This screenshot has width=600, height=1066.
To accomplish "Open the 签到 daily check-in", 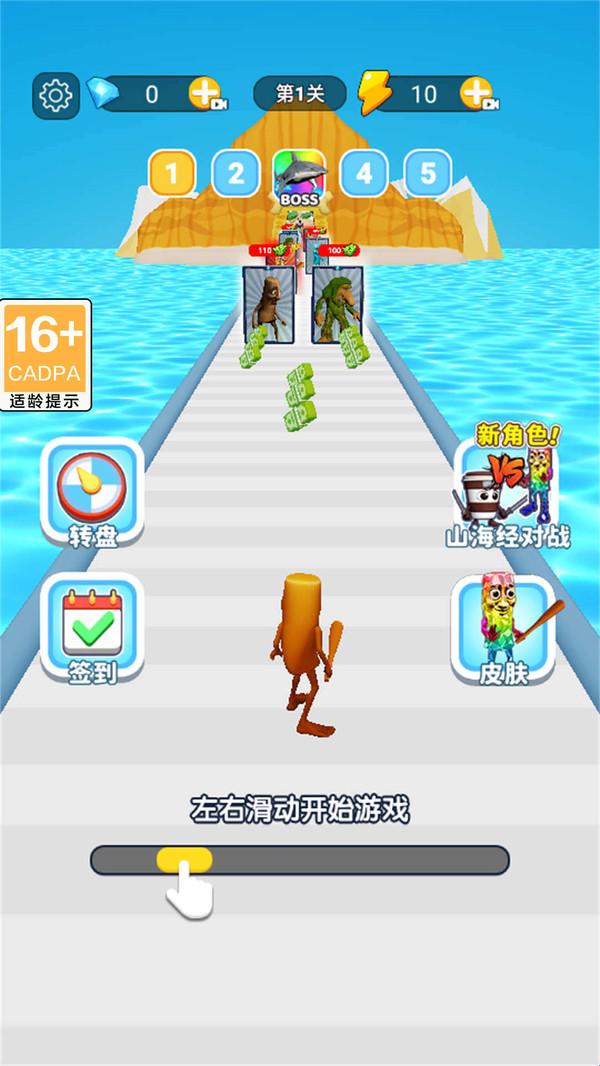I will (x=93, y=629).
